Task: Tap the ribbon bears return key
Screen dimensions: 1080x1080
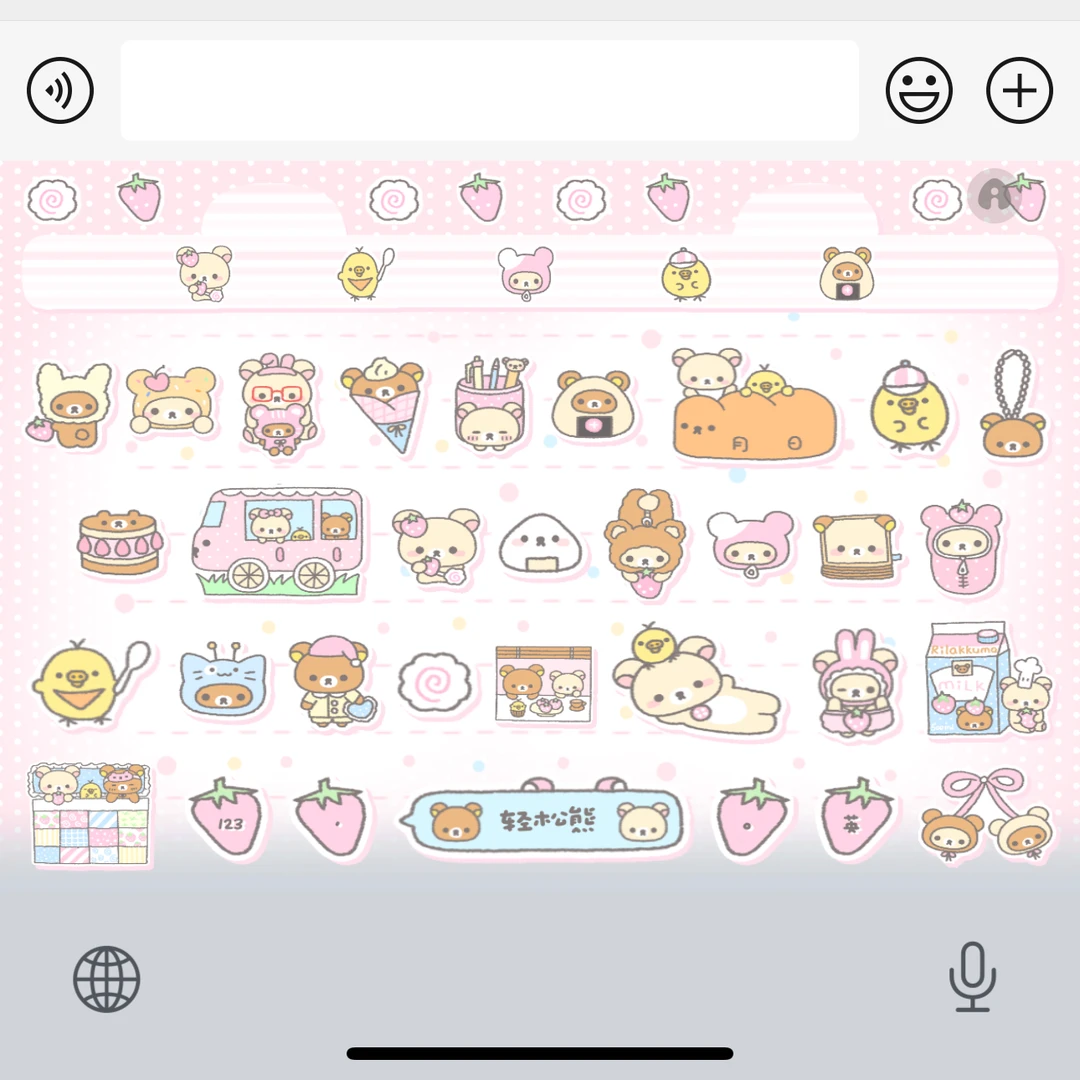Action: tap(986, 818)
